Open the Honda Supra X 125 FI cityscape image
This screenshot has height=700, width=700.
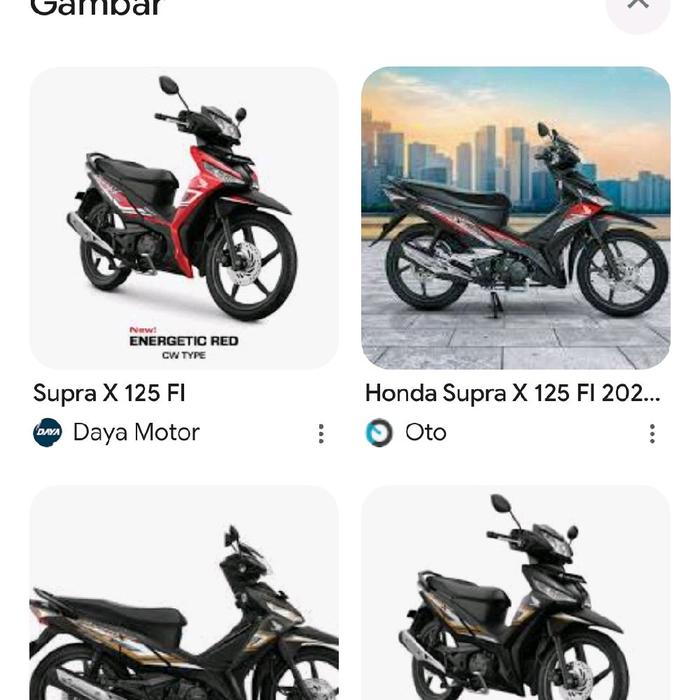point(515,218)
